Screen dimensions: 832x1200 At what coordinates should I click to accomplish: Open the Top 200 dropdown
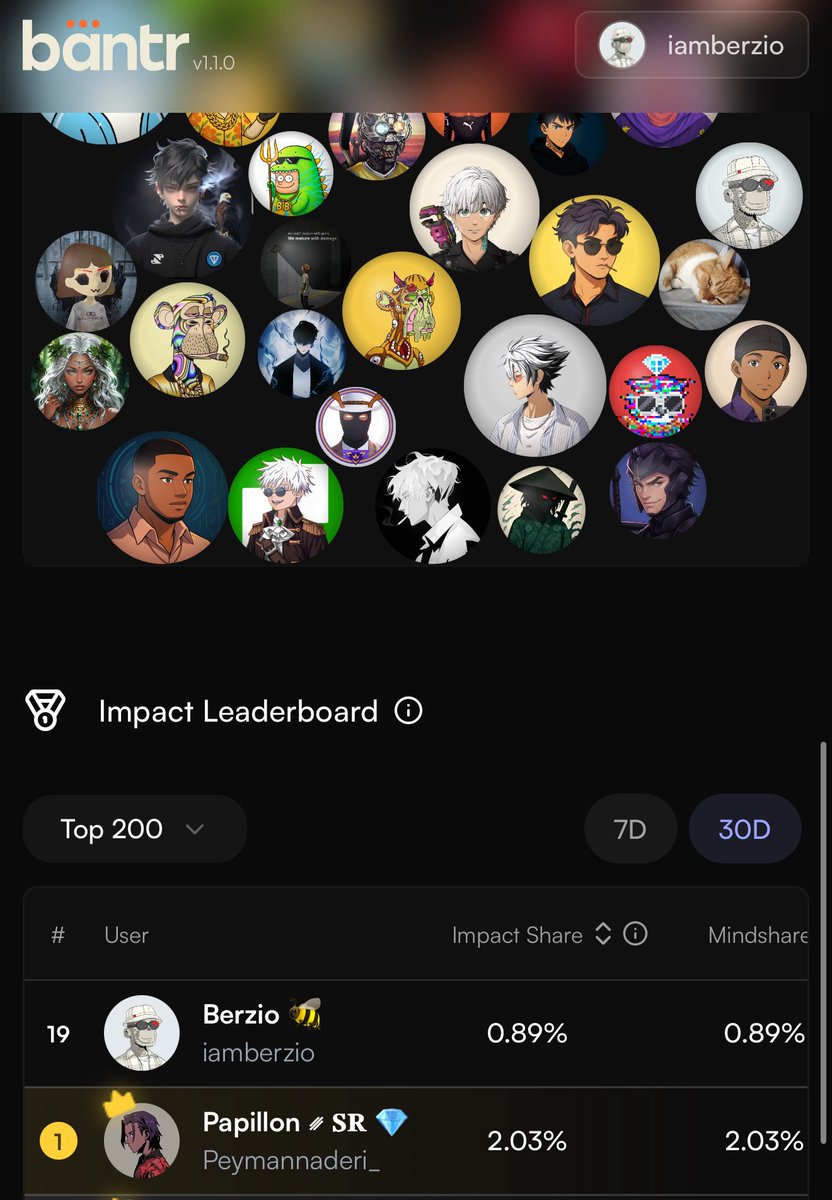[x=134, y=829]
